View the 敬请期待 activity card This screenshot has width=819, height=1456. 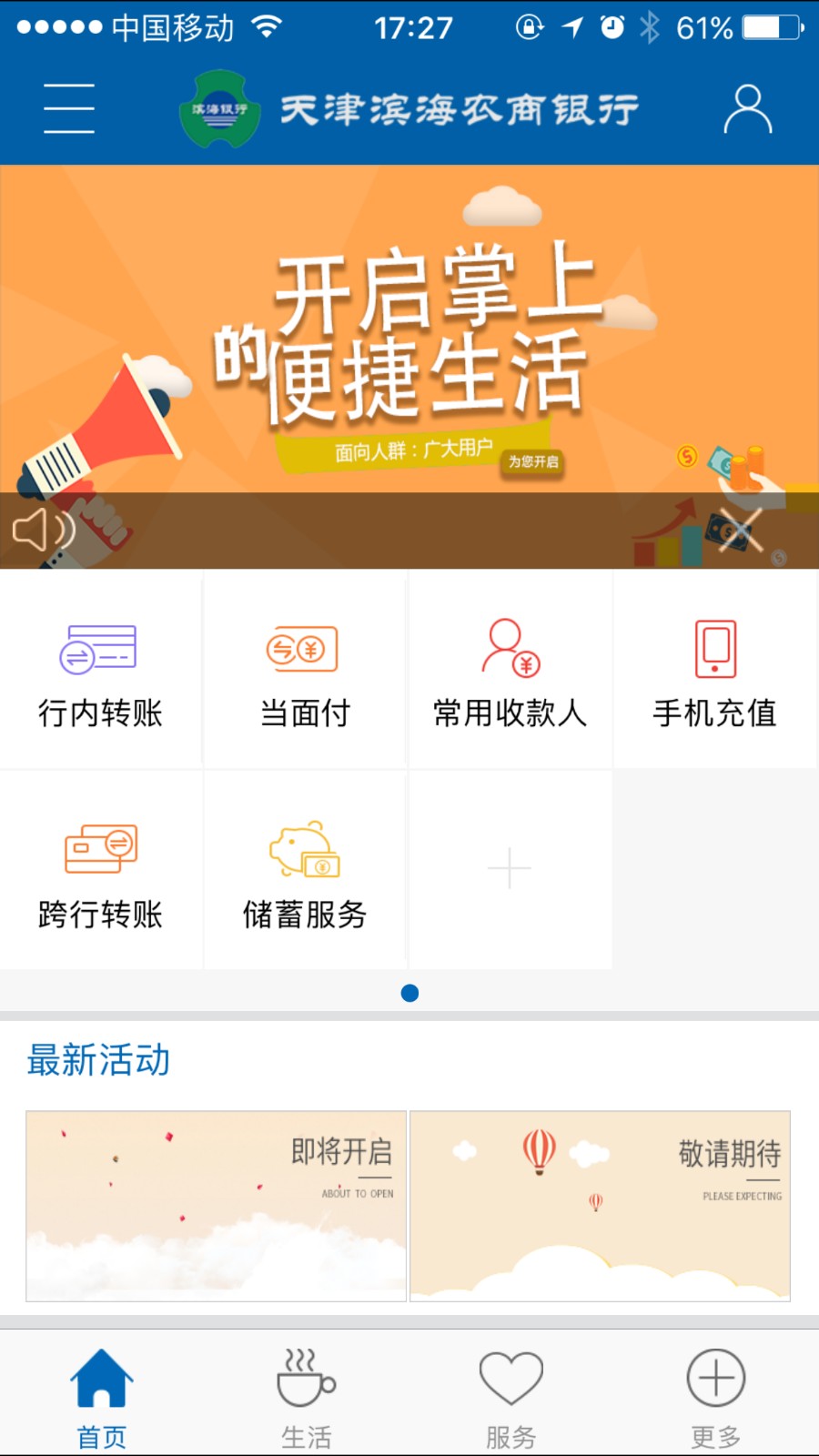(601, 1206)
